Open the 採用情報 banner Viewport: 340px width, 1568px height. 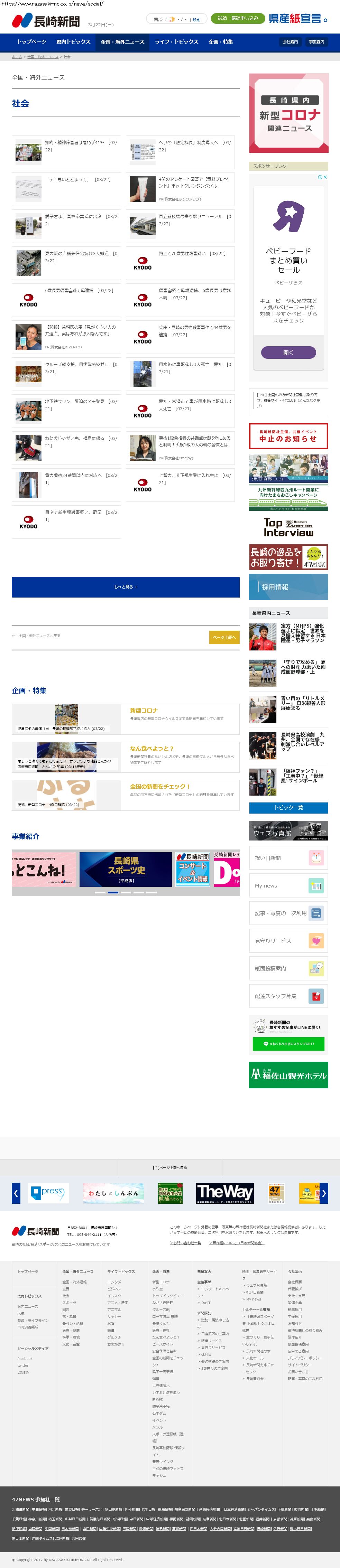[288, 587]
